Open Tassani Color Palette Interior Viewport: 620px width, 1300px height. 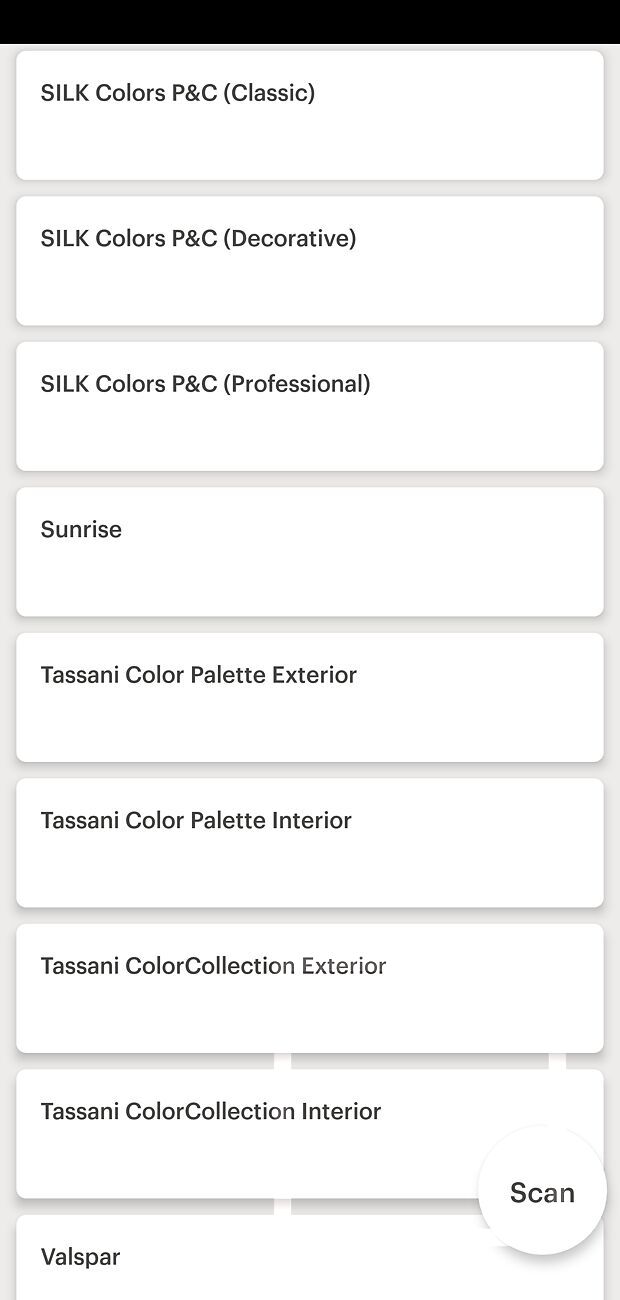pos(310,842)
